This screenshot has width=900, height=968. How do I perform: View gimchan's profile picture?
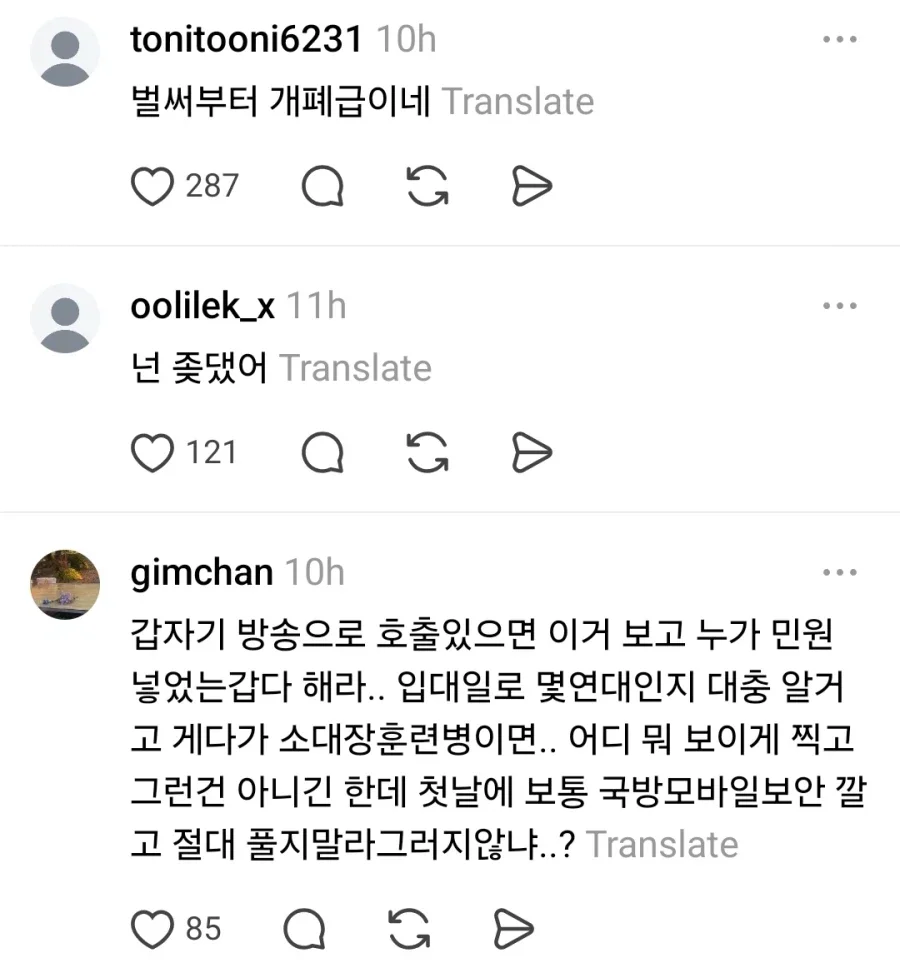65,585
